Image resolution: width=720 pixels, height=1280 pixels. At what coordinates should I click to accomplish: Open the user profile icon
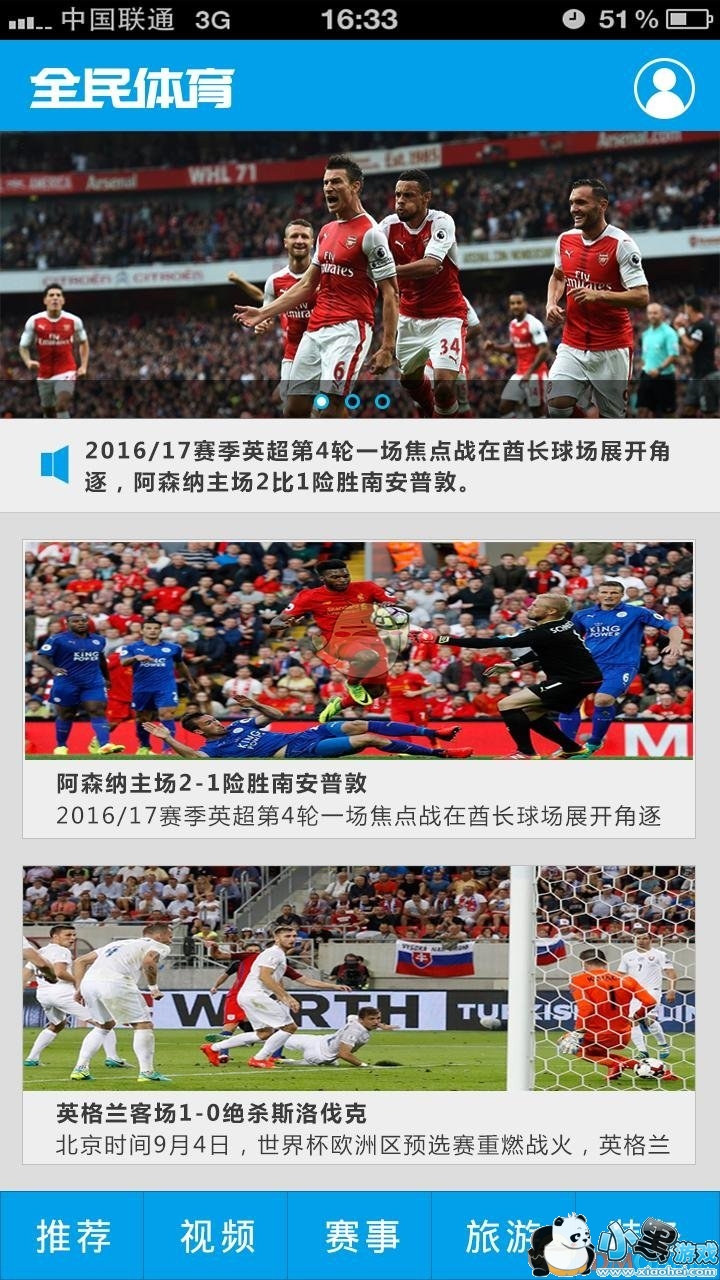click(664, 89)
